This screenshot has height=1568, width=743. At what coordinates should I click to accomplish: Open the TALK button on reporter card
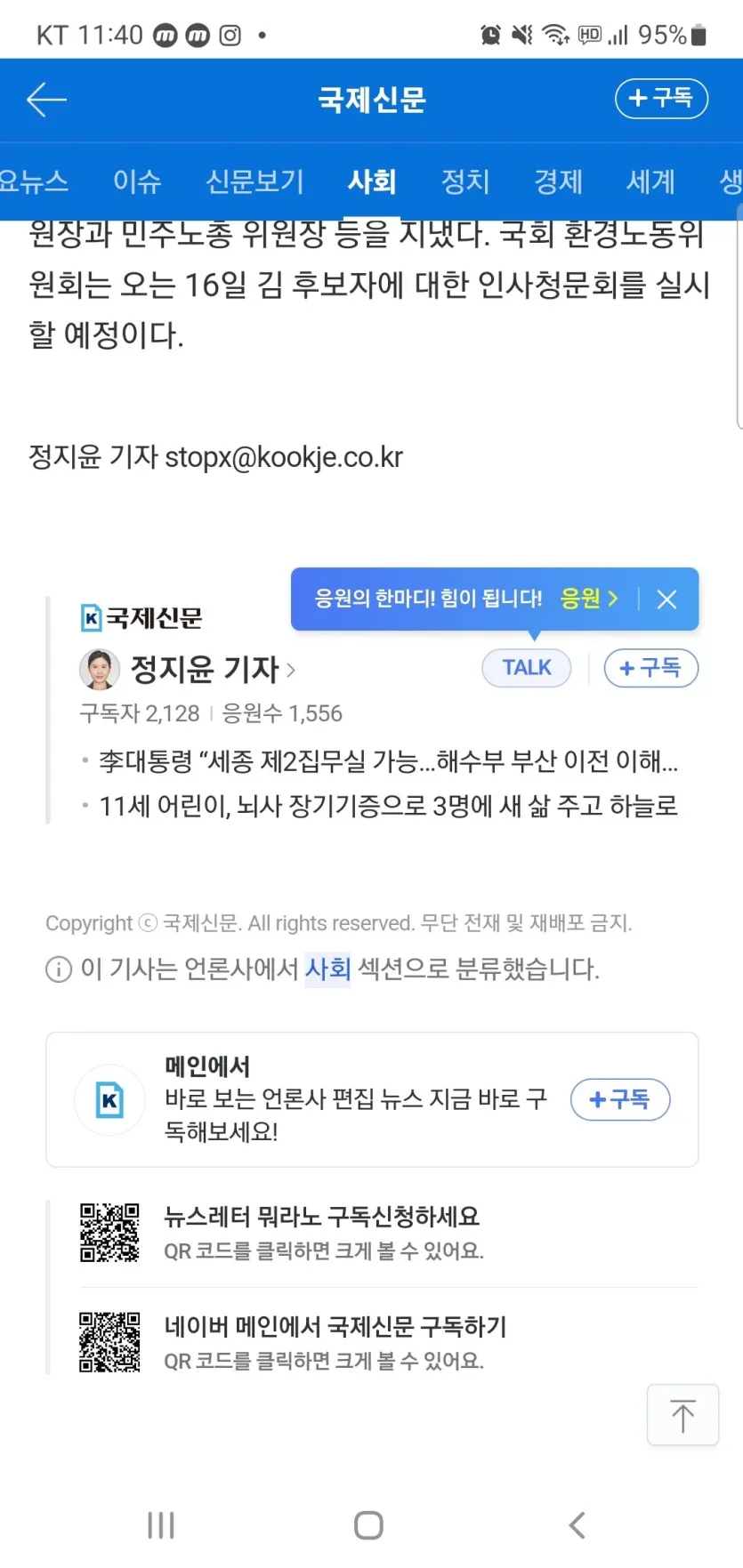(527, 668)
